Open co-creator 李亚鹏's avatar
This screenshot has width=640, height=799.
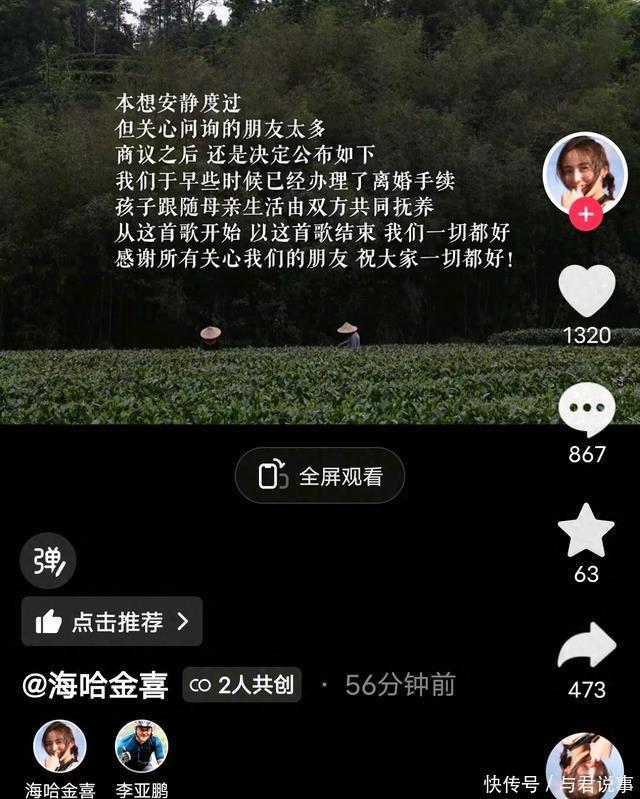click(x=141, y=746)
